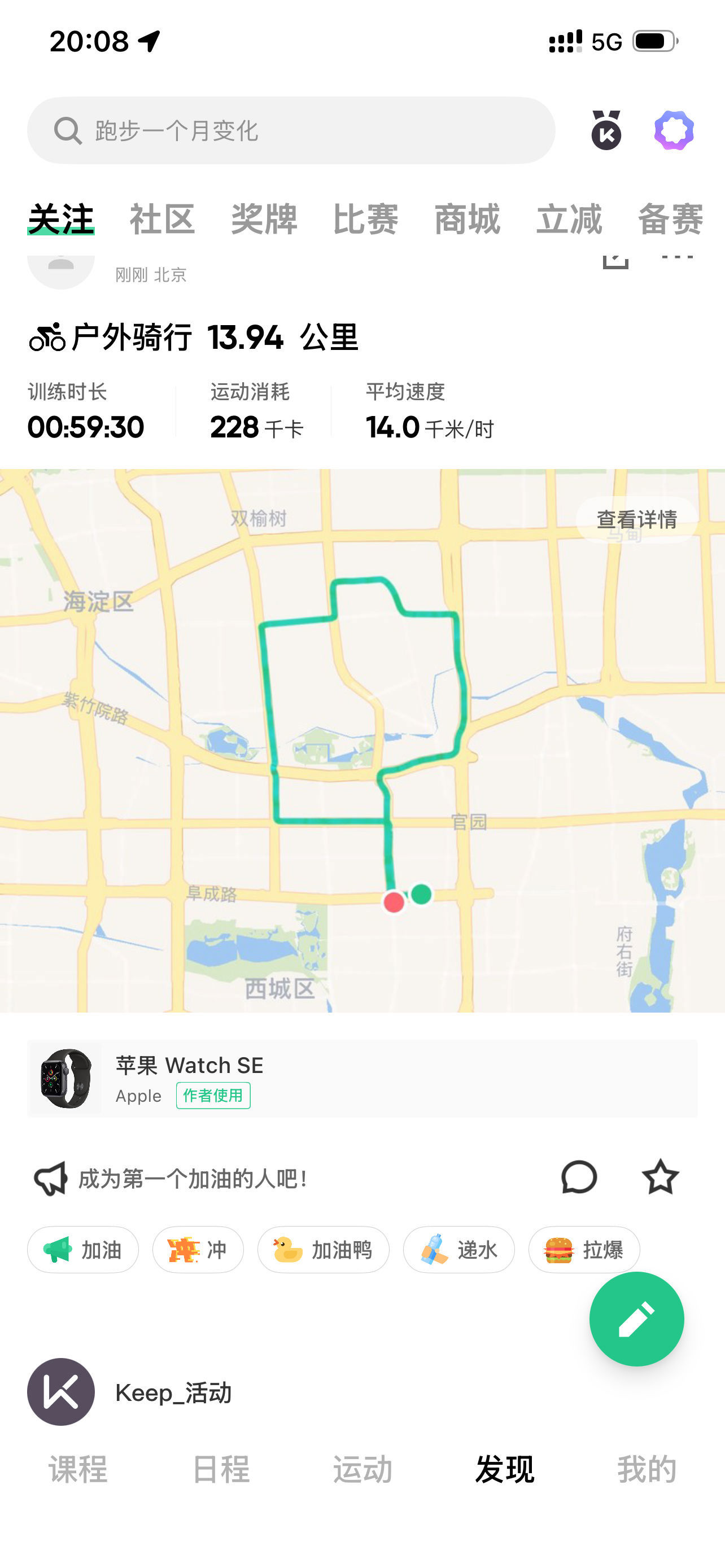Send the 加油鸭 duck chip
This screenshot has height=1568, width=725.
tap(323, 1250)
